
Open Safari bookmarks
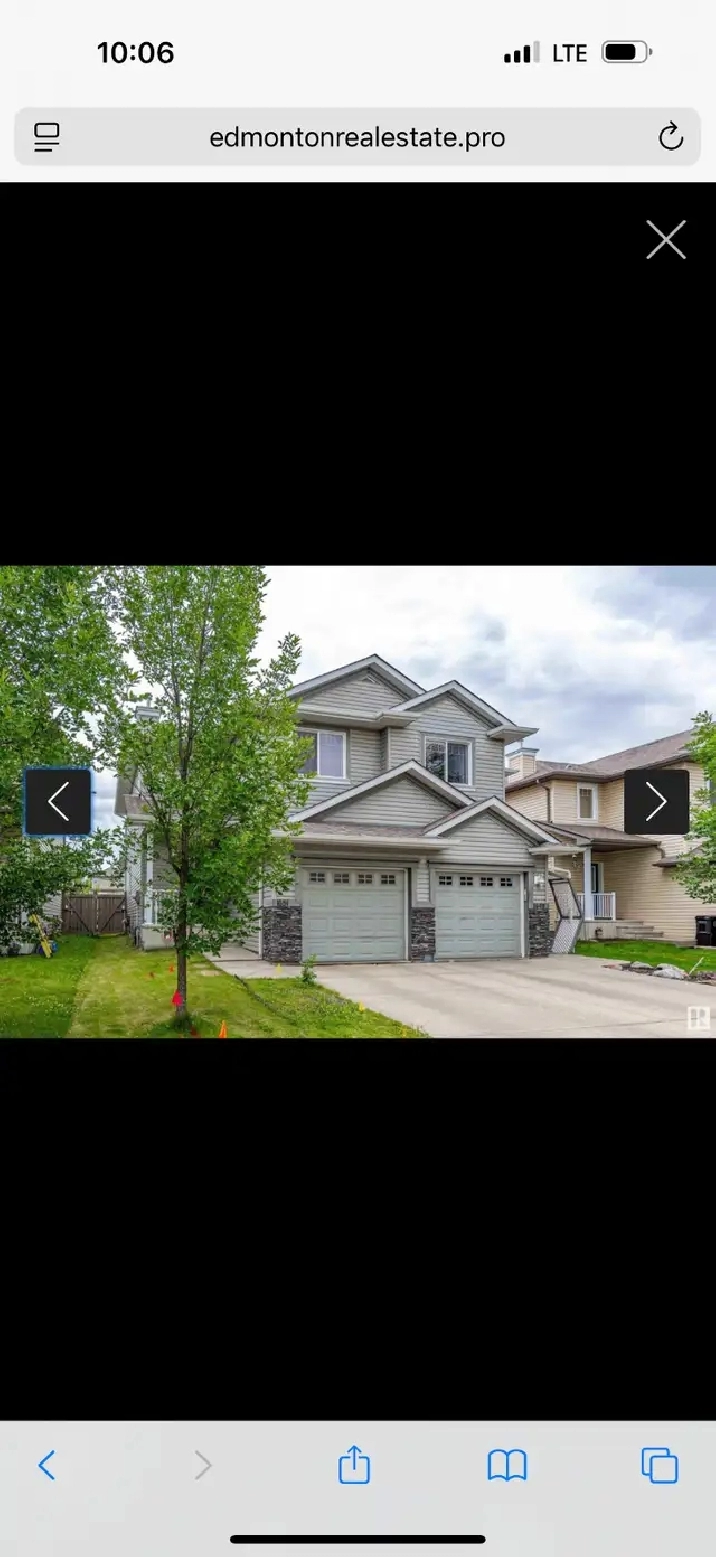pos(507,1467)
